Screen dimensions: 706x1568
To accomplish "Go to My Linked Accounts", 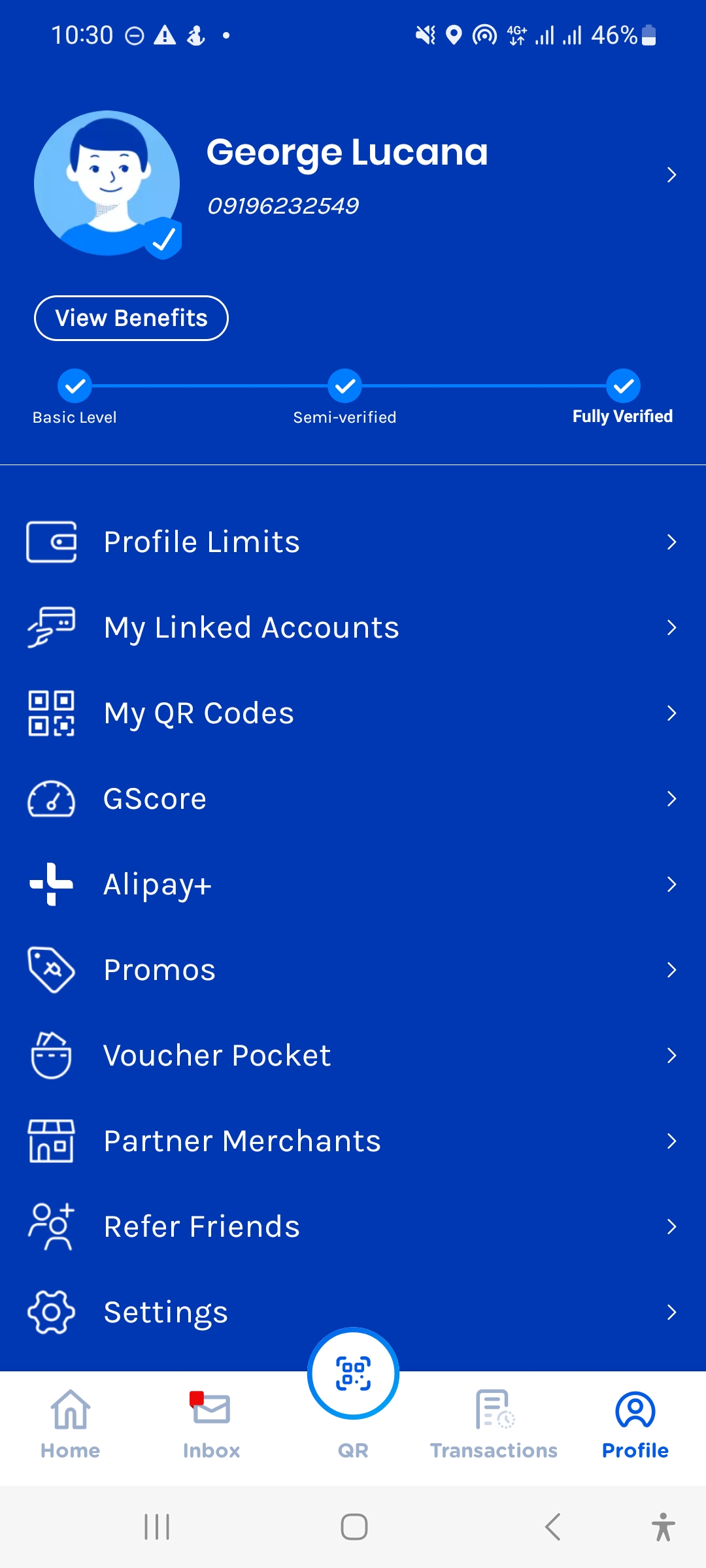I will click(353, 627).
